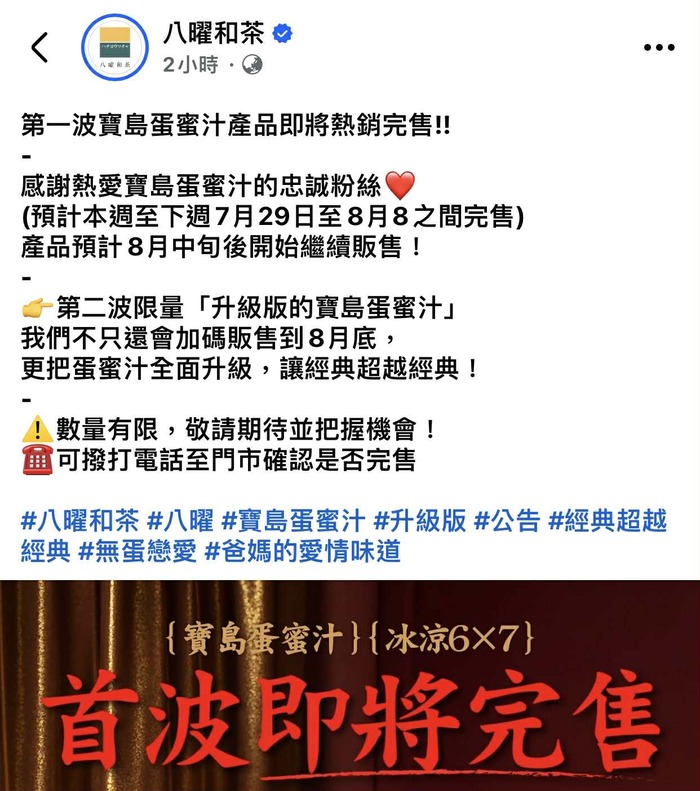Screen dimensions: 700x791
Task: Open hashtag #爸媽的愛情味道
Action: pyautogui.click(x=303, y=551)
